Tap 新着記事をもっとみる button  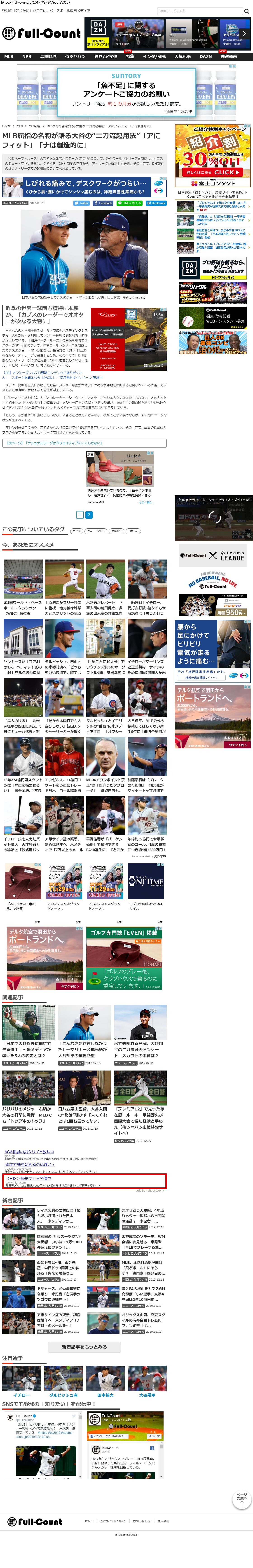tap(84, 1347)
